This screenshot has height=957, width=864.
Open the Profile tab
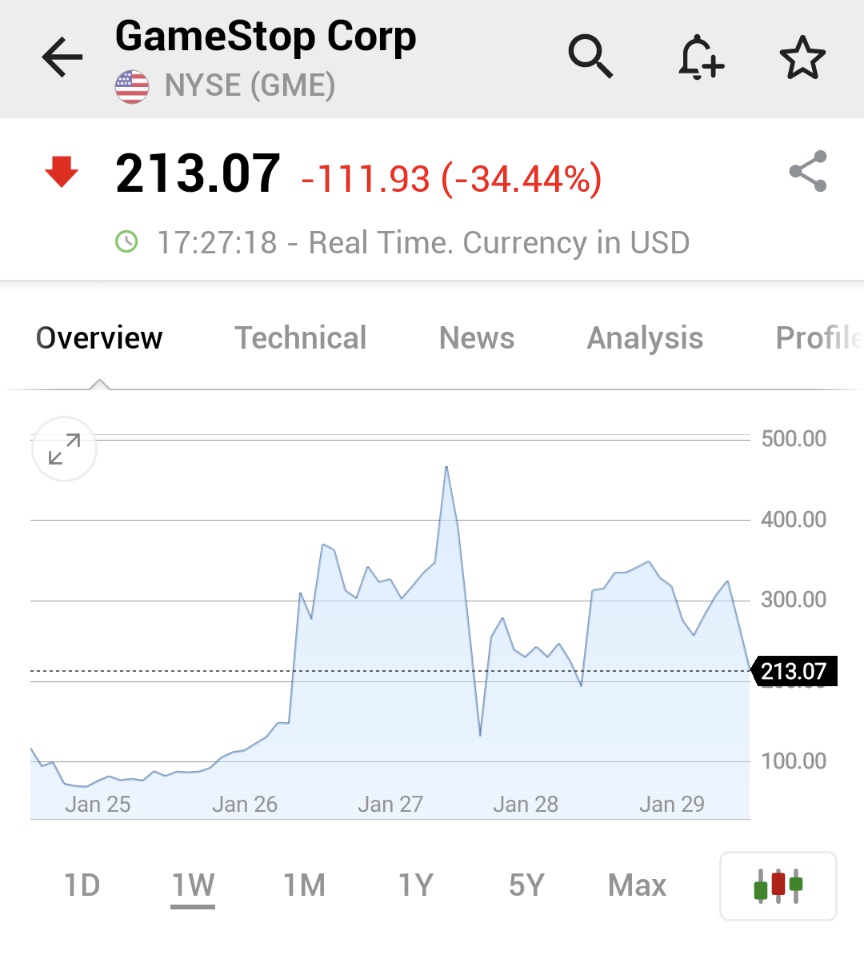(819, 338)
